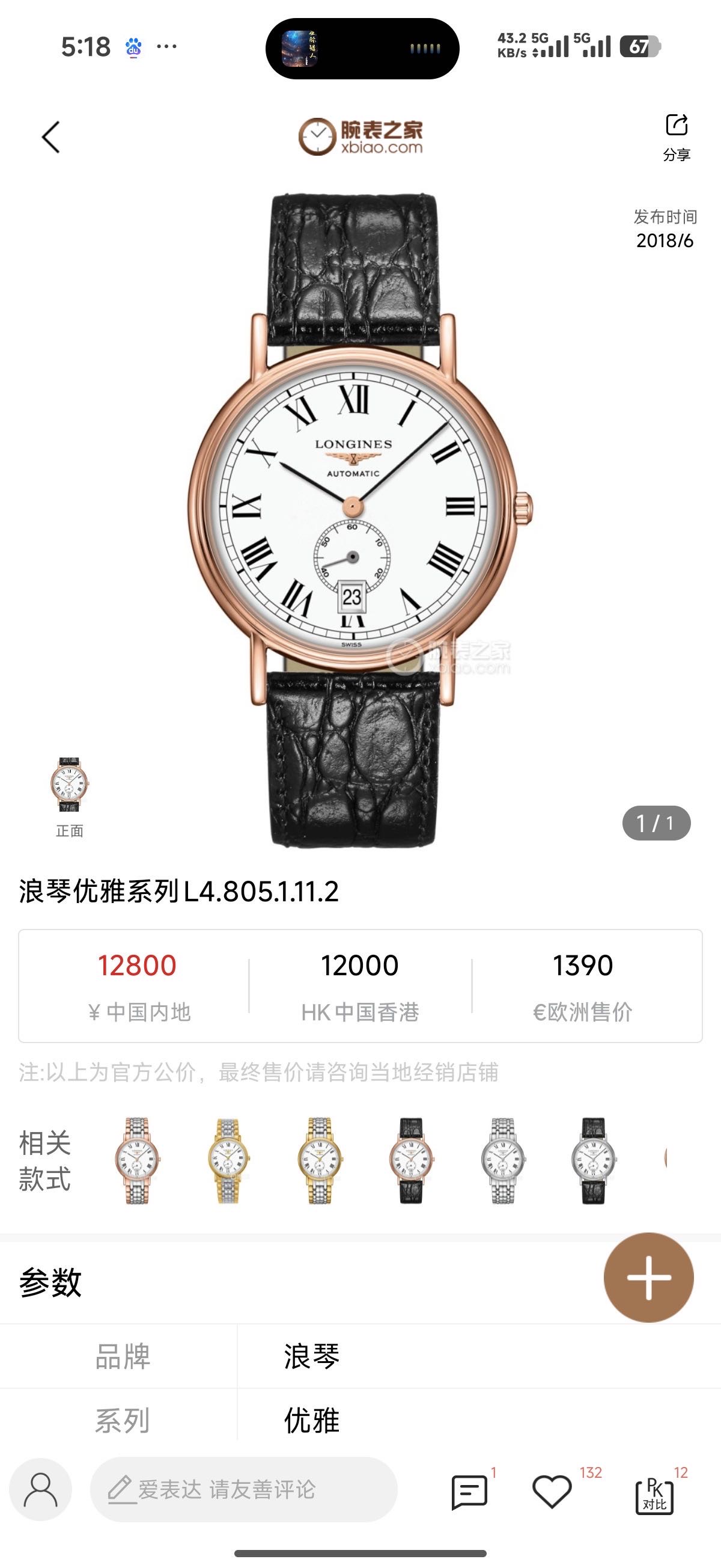Open the silver steel bracelet related model
The image size is (721, 1568).
[502, 1160]
